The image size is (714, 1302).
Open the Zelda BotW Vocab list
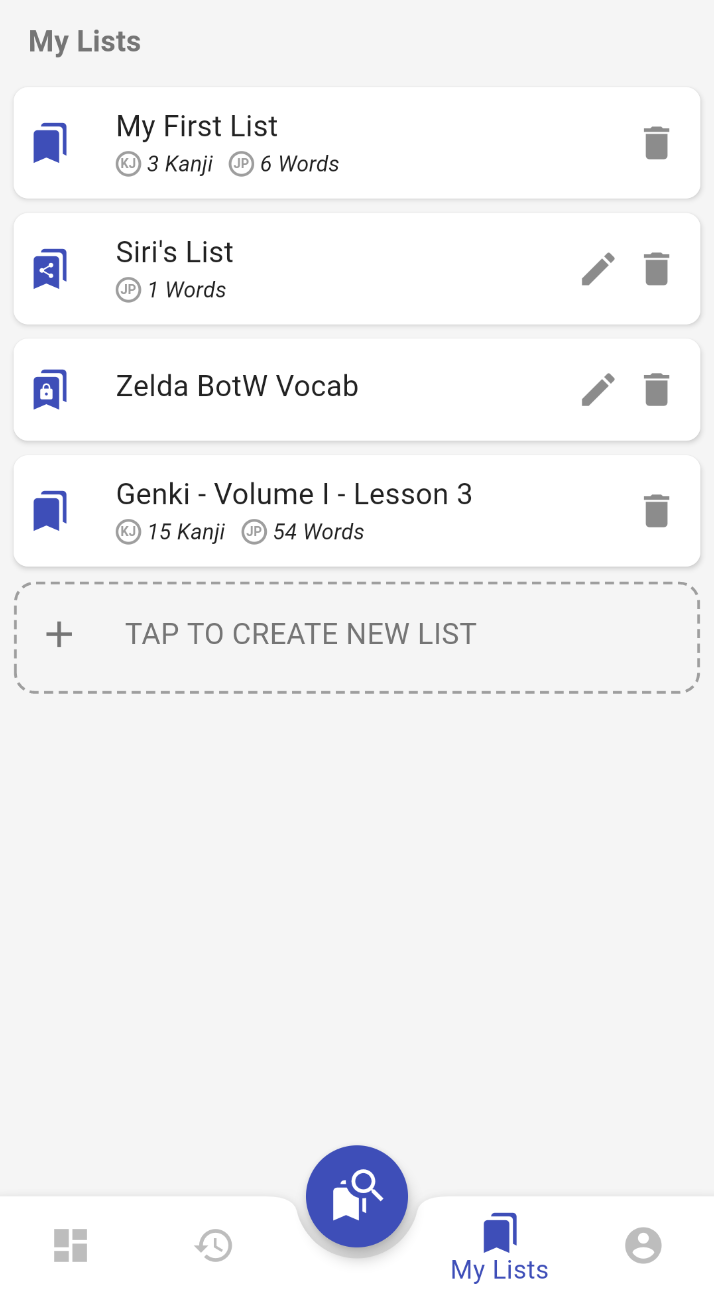coord(357,389)
